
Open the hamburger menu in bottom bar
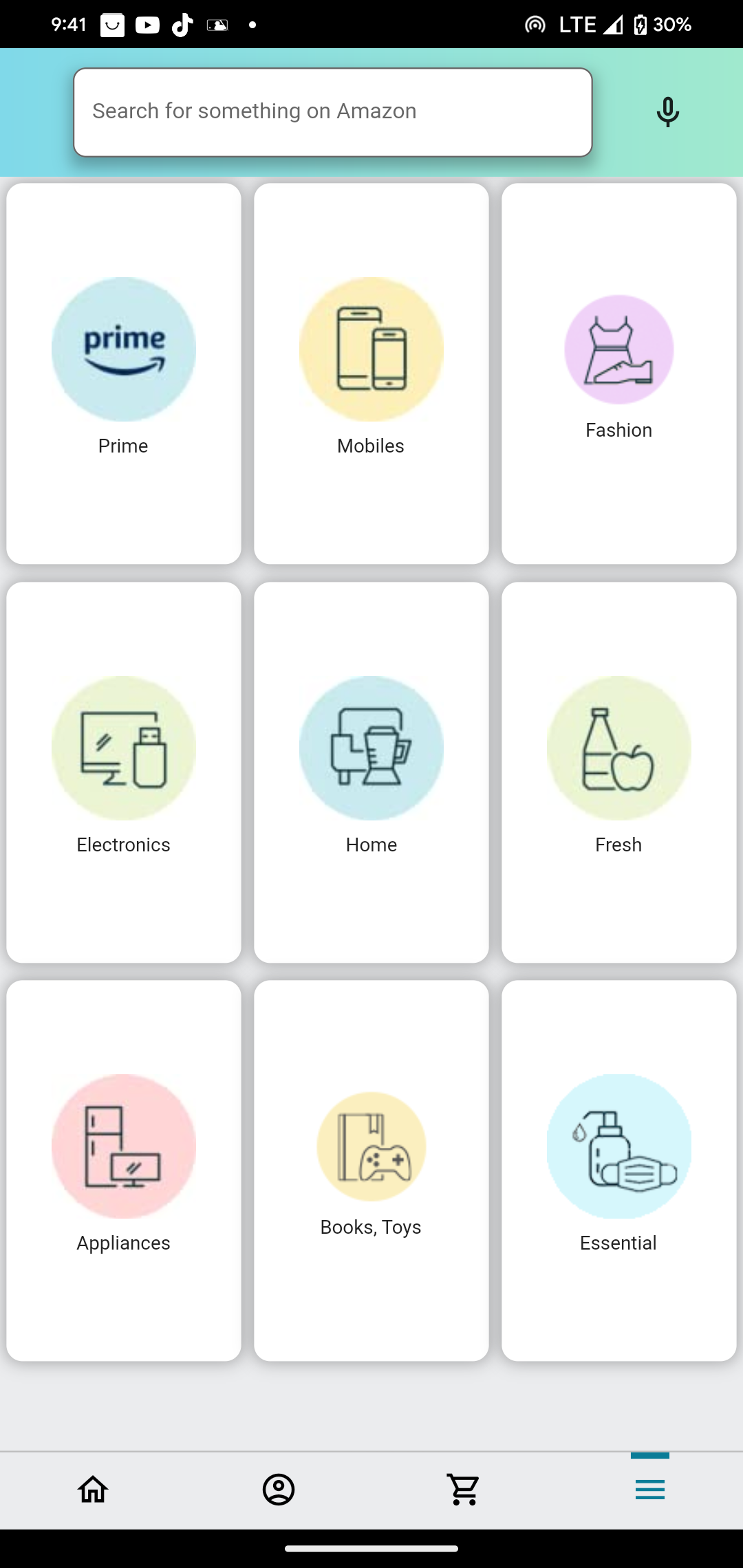tap(649, 1489)
